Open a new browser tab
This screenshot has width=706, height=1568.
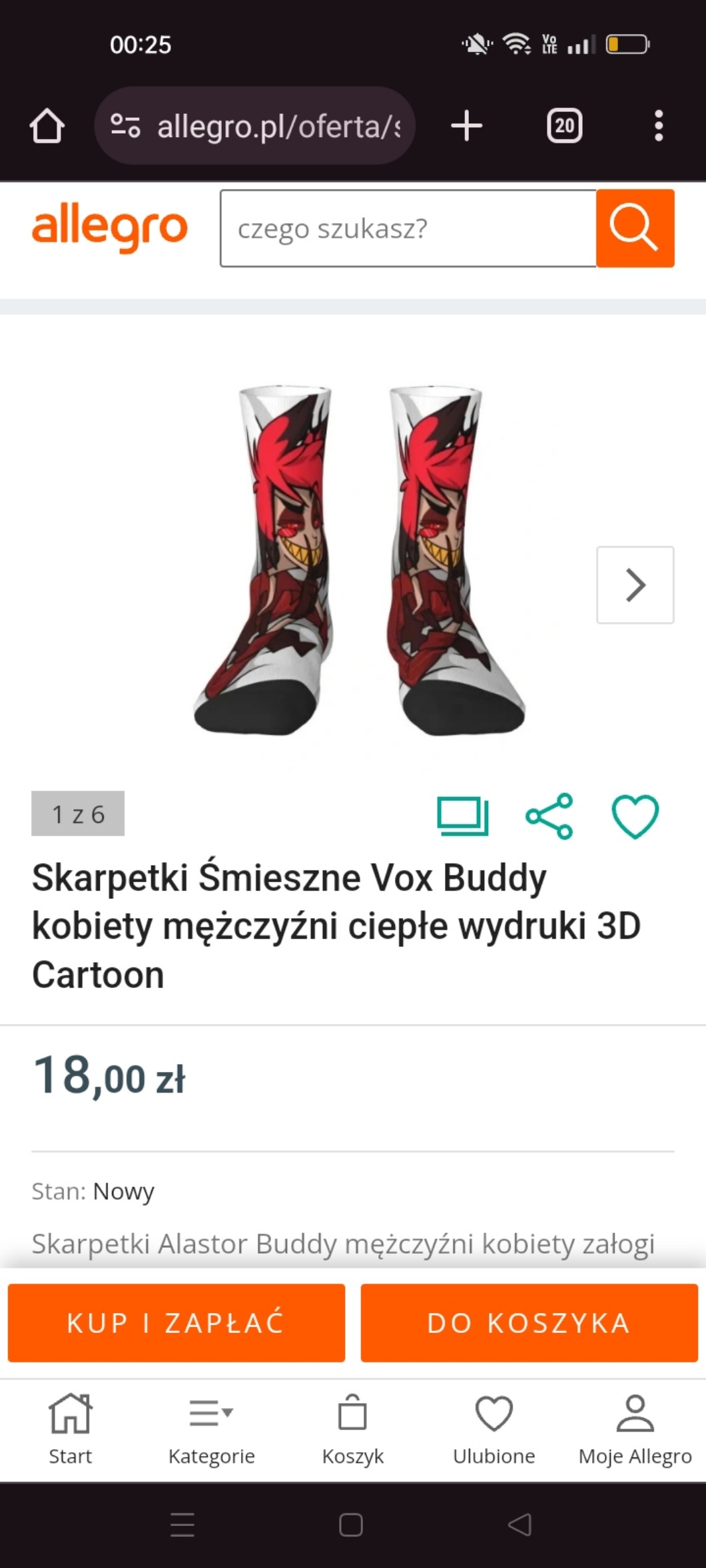click(x=466, y=126)
